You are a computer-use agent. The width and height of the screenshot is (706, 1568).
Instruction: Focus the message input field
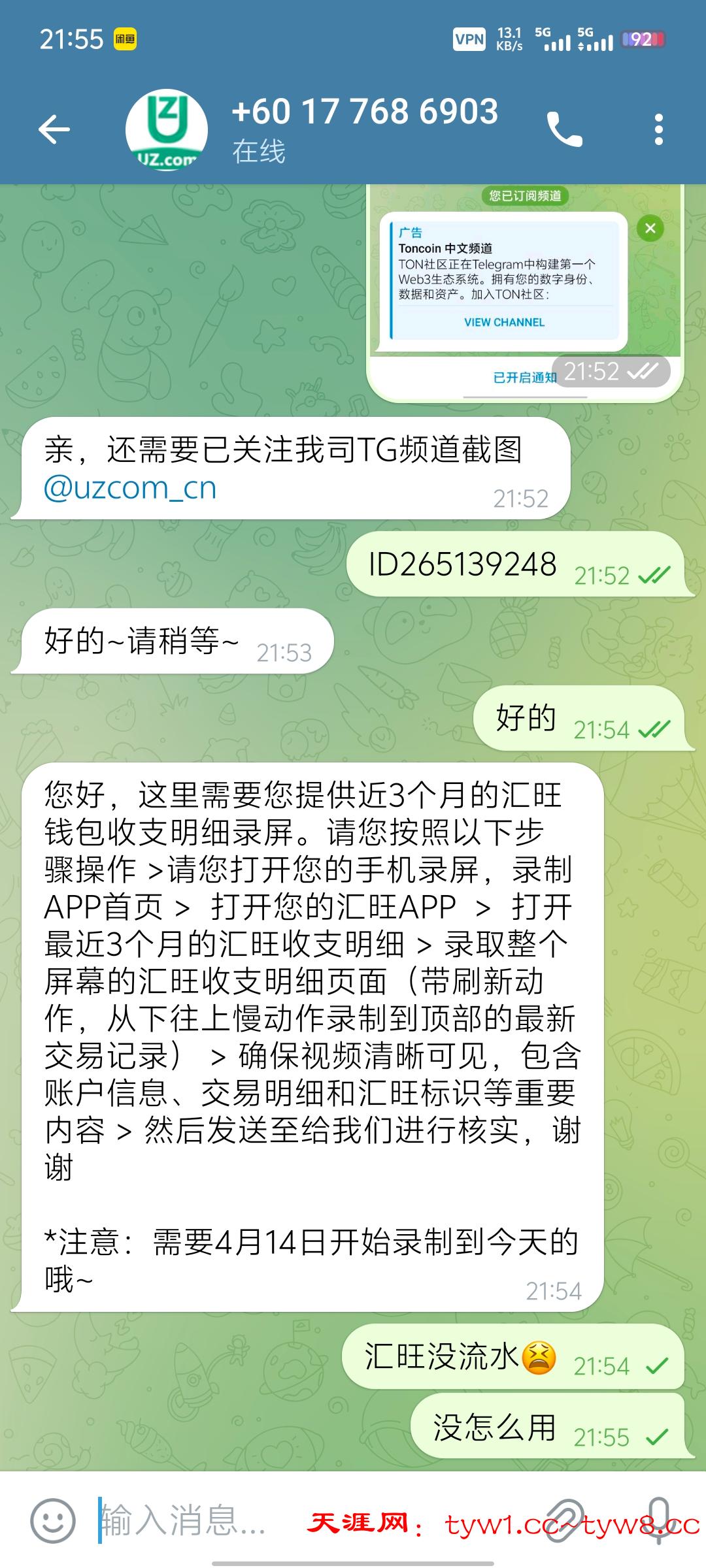196,1520
